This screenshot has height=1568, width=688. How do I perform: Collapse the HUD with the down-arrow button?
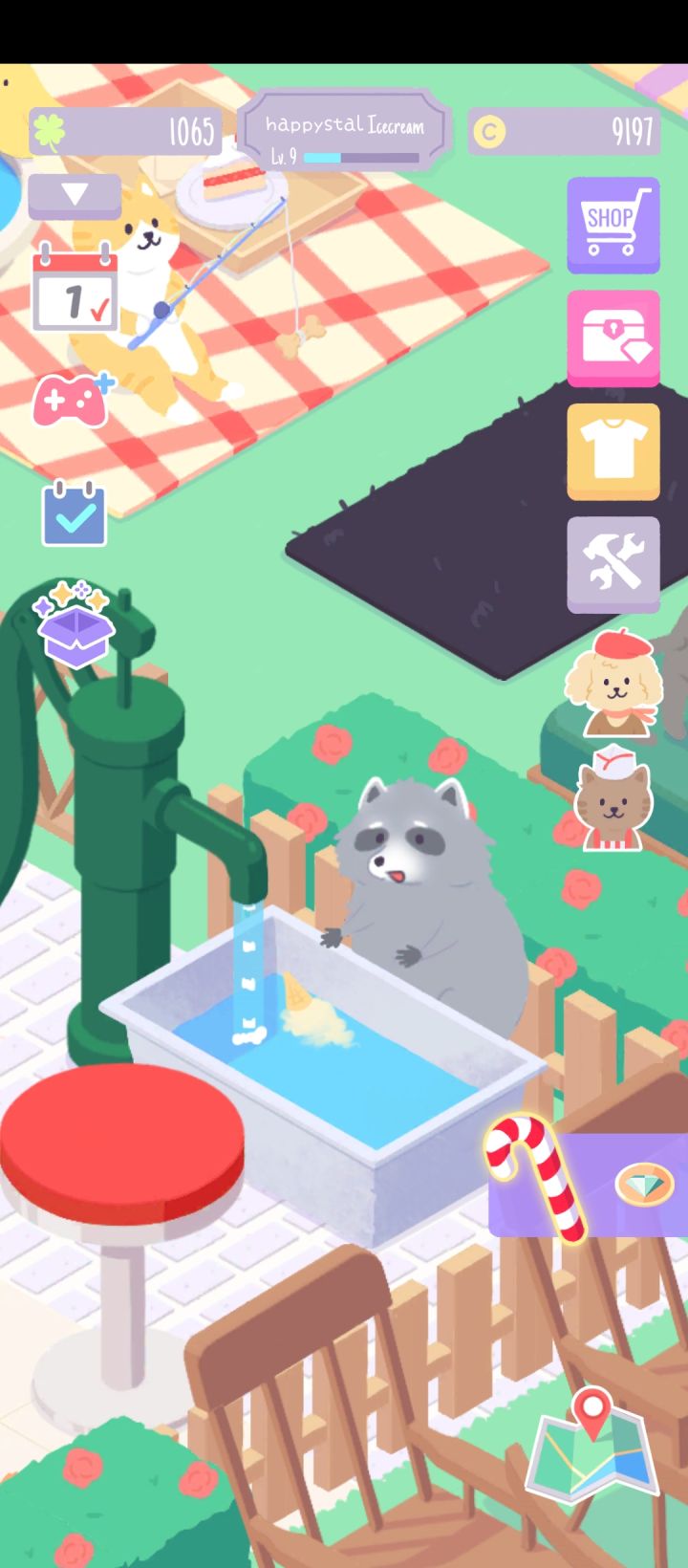(74, 194)
